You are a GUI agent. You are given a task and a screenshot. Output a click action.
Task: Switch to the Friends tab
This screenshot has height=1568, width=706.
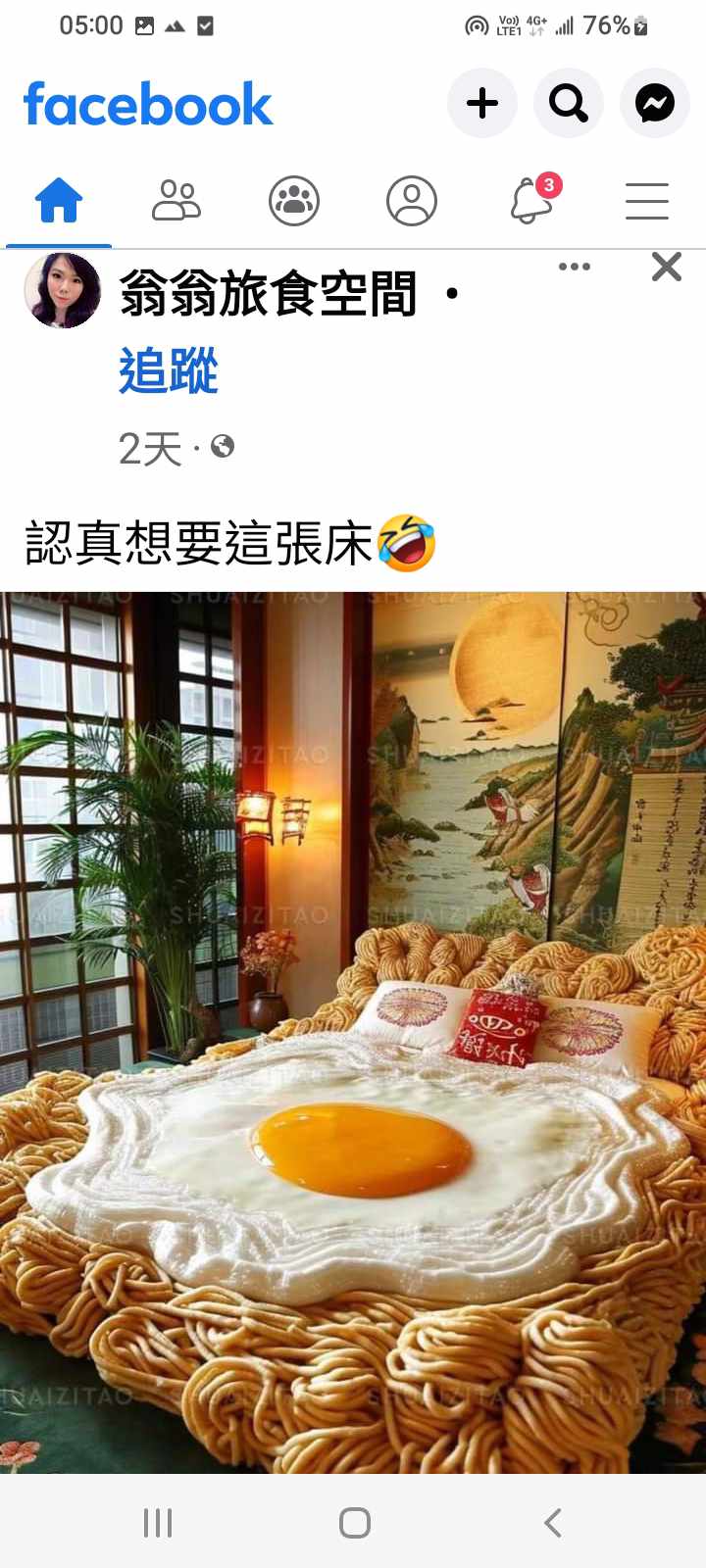tap(176, 201)
